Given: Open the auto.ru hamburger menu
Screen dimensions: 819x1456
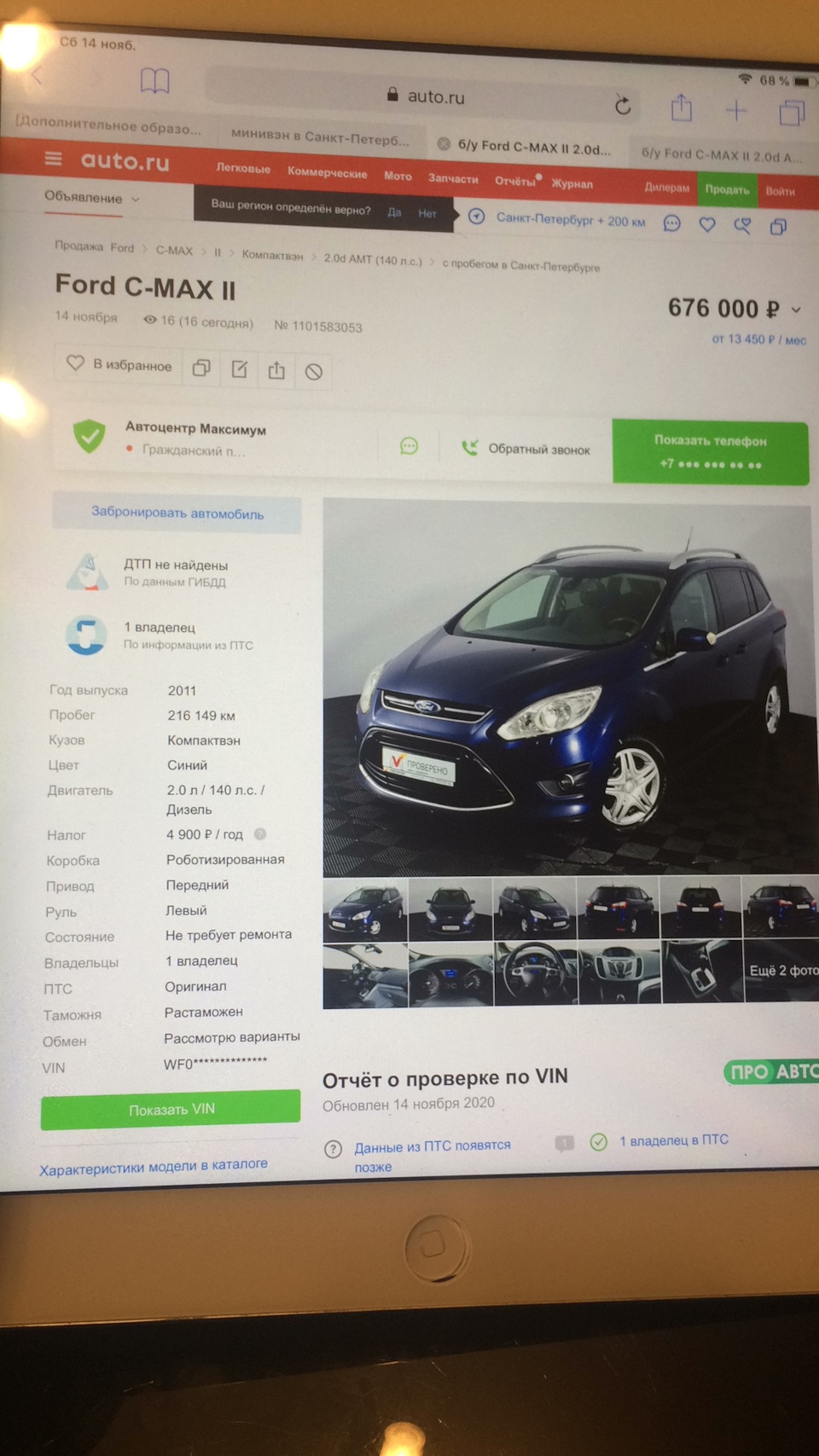Looking at the screenshot, I should [53, 159].
